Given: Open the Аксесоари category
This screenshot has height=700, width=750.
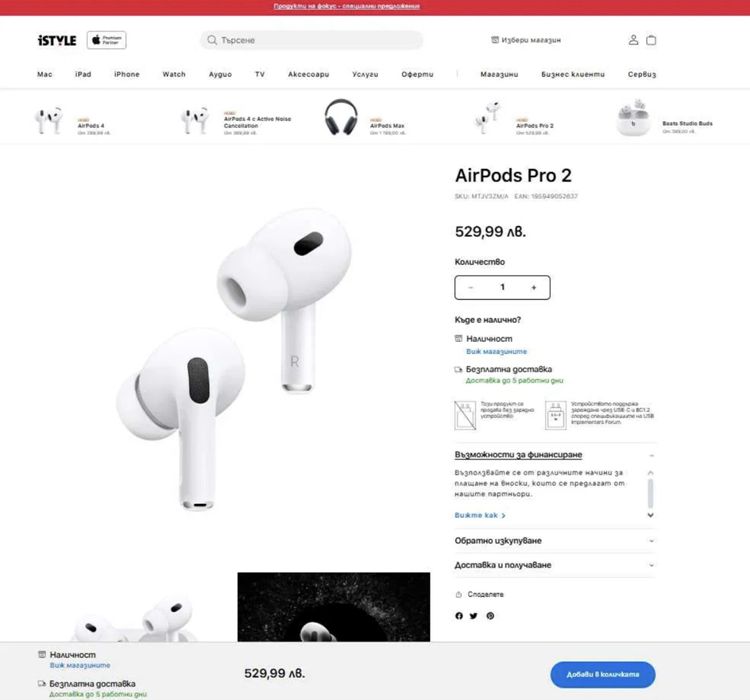Looking at the screenshot, I should (308, 74).
